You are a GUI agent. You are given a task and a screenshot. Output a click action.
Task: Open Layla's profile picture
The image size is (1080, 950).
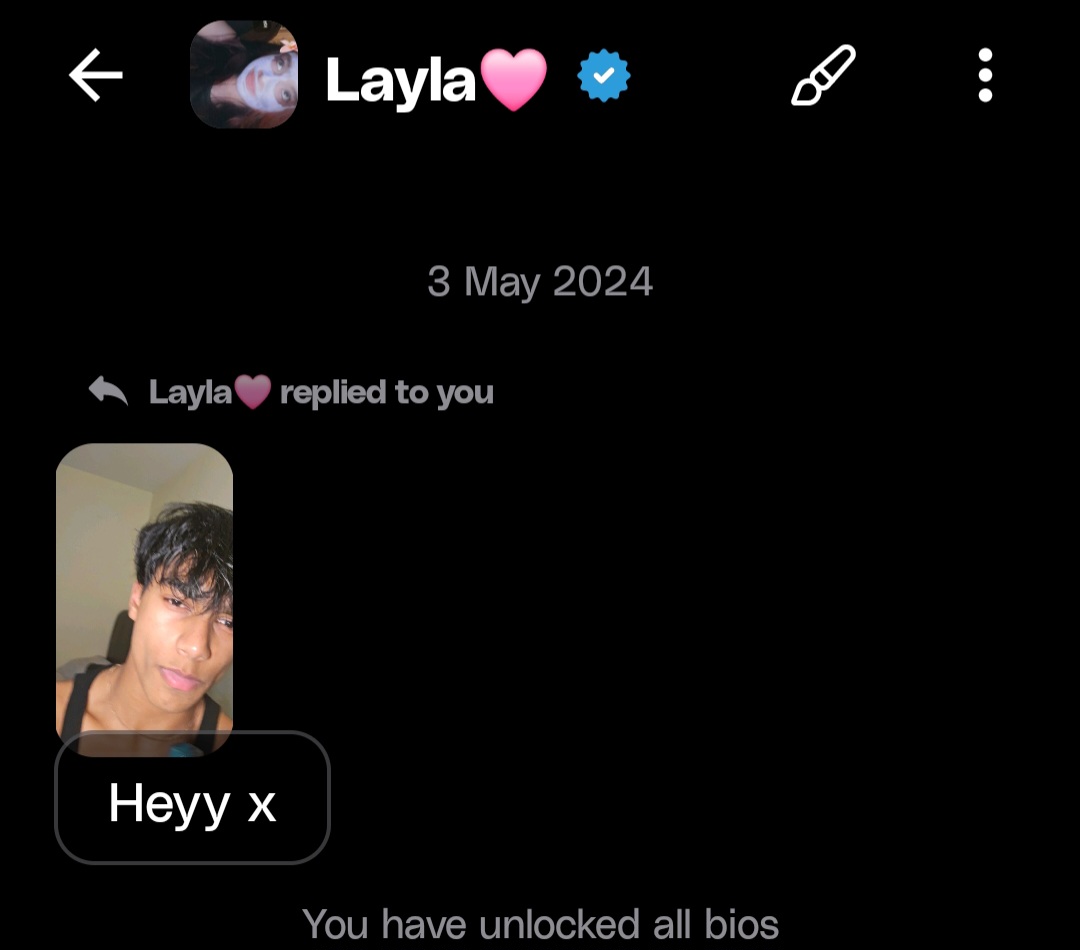point(243,75)
